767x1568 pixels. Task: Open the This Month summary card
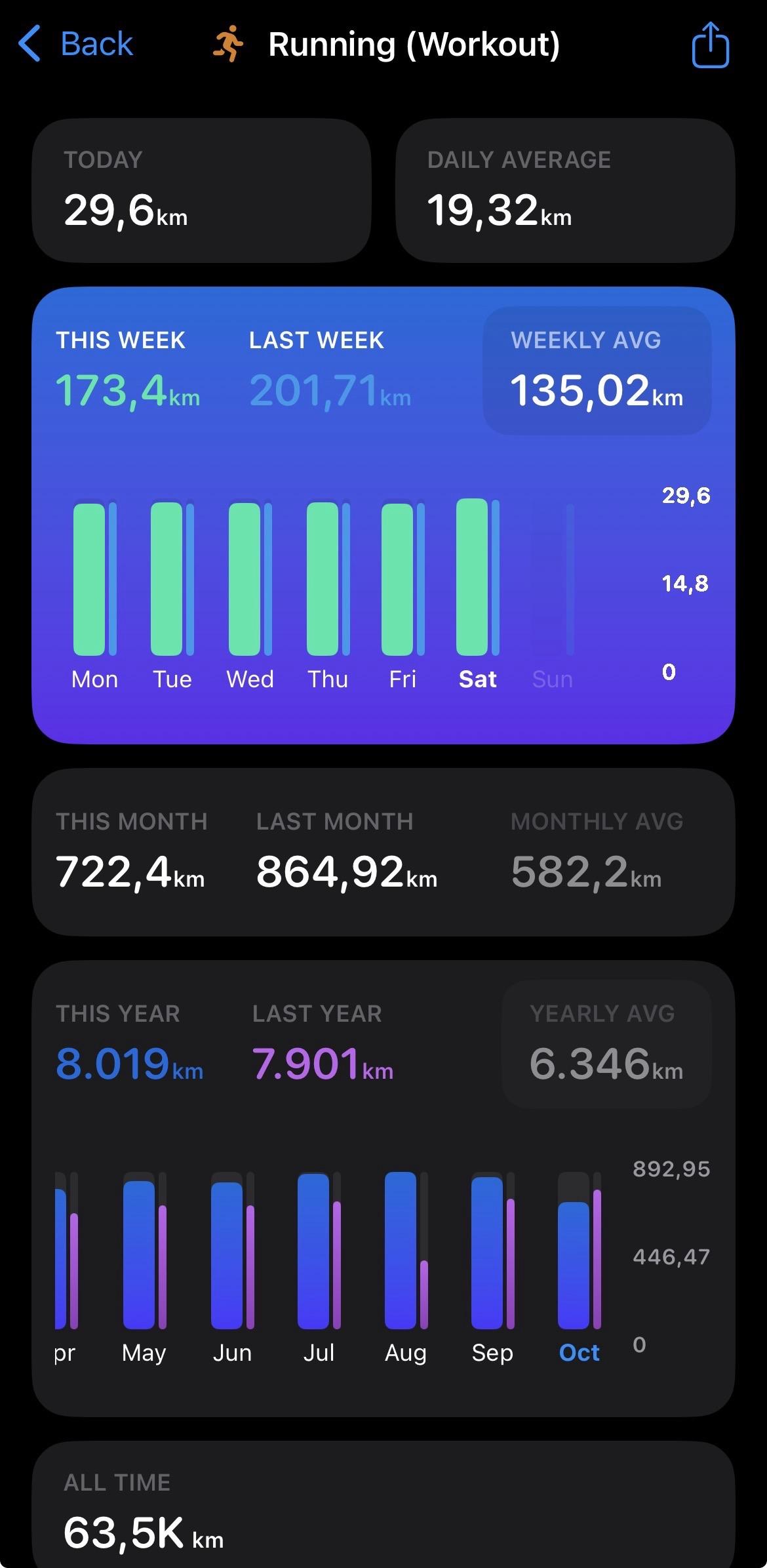383,852
